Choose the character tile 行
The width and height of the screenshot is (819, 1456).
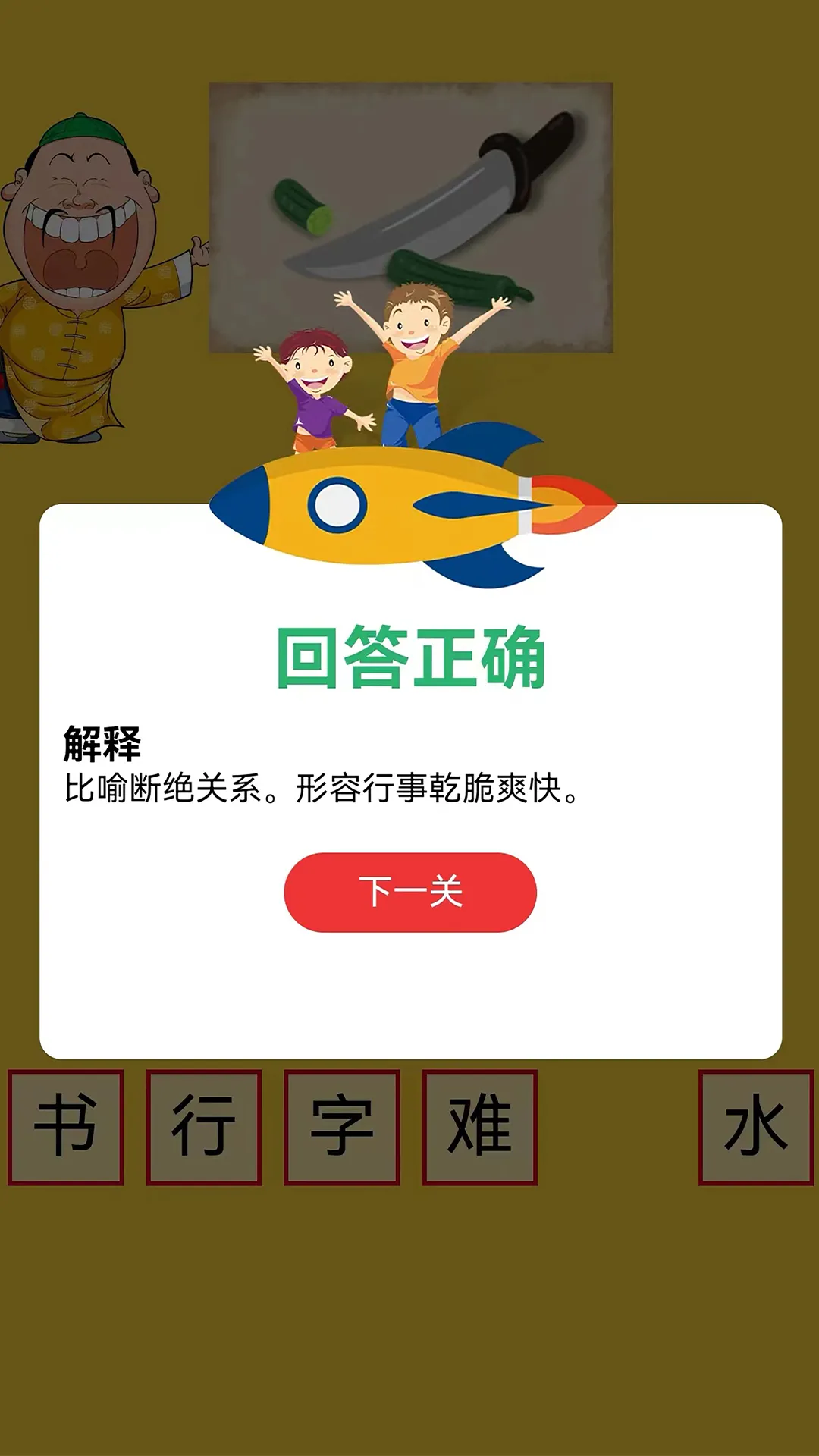204,1127
